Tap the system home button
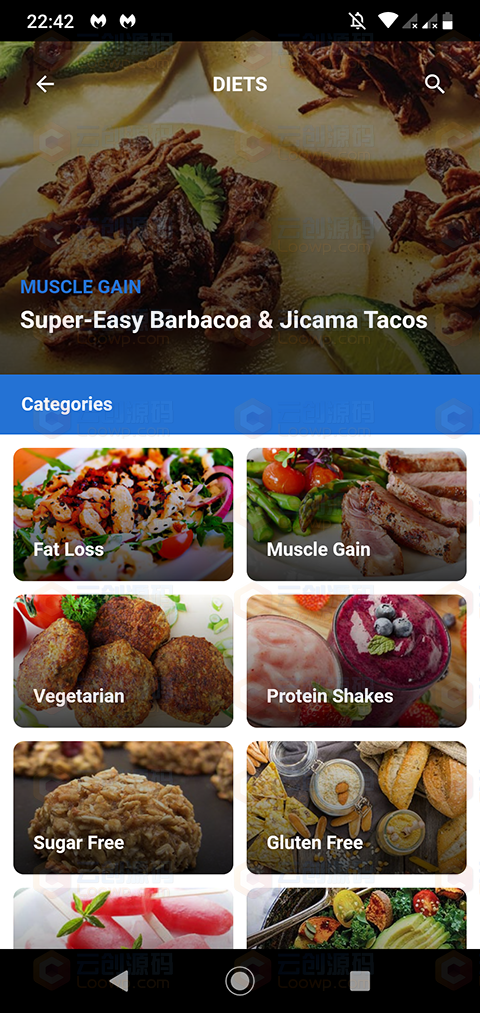Image resolution: width=480 pixels, height=1013 pixels. tap(240, 981)
